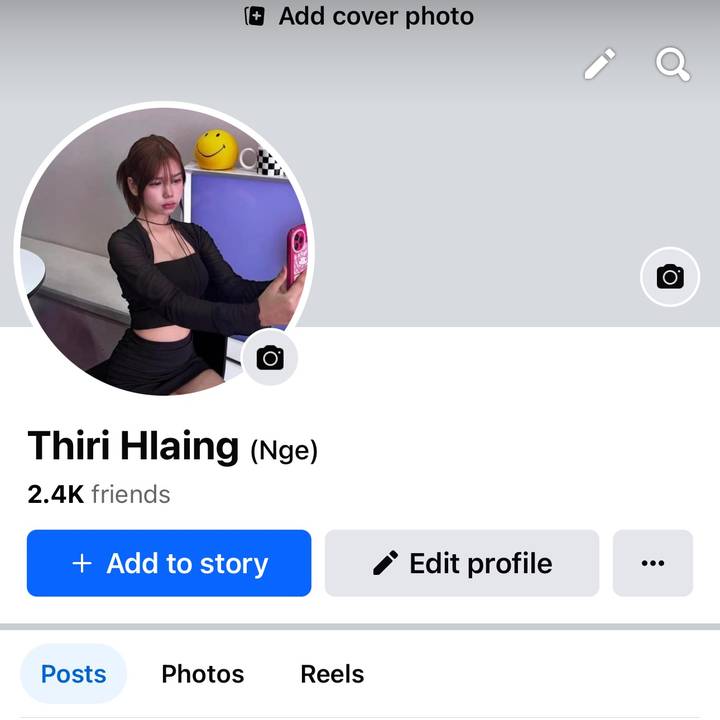Switch to the Photos tab
The height and width of the screenshot is (720, 720).
203,674
